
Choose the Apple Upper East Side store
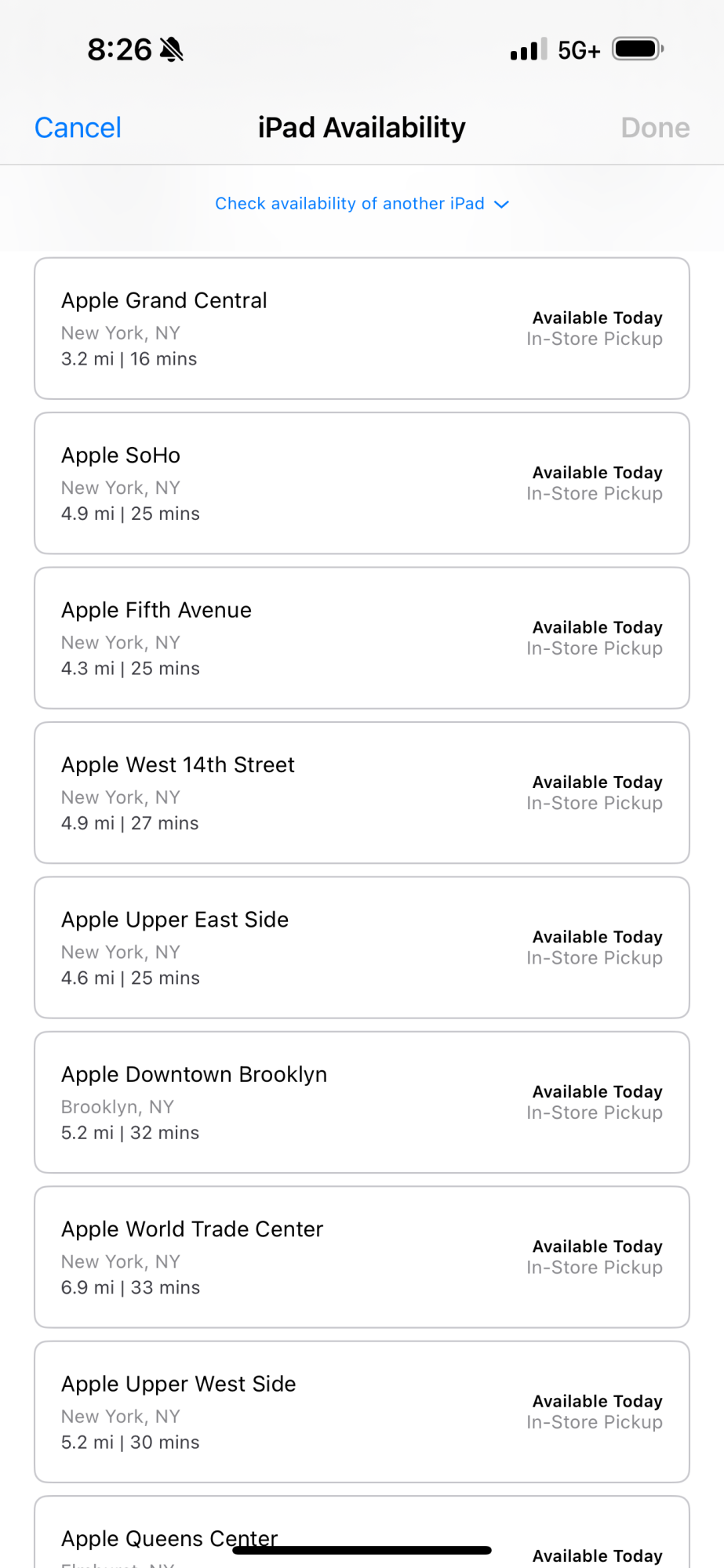tap(362, 947)
